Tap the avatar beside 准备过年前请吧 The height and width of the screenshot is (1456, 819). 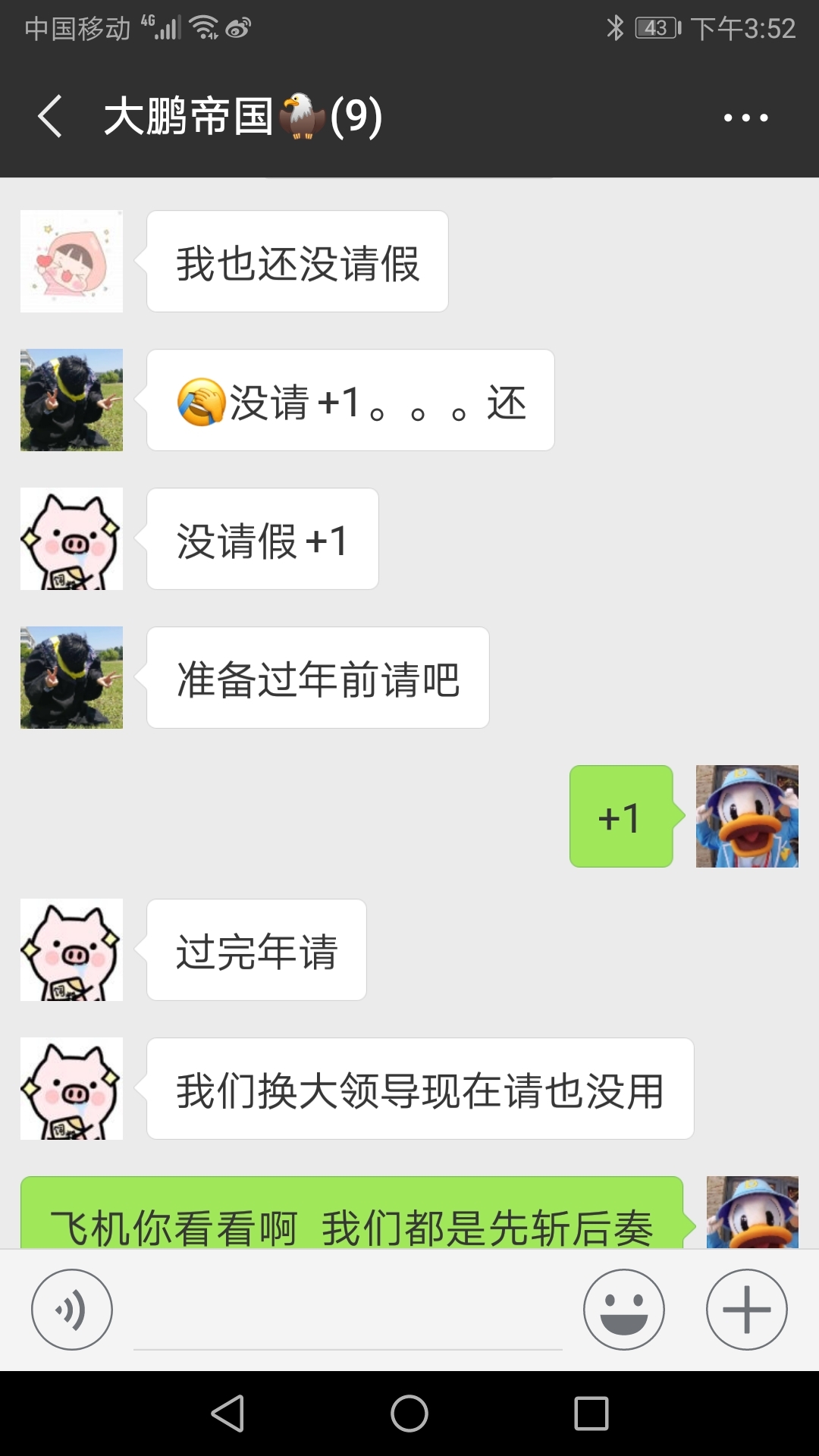71,678
